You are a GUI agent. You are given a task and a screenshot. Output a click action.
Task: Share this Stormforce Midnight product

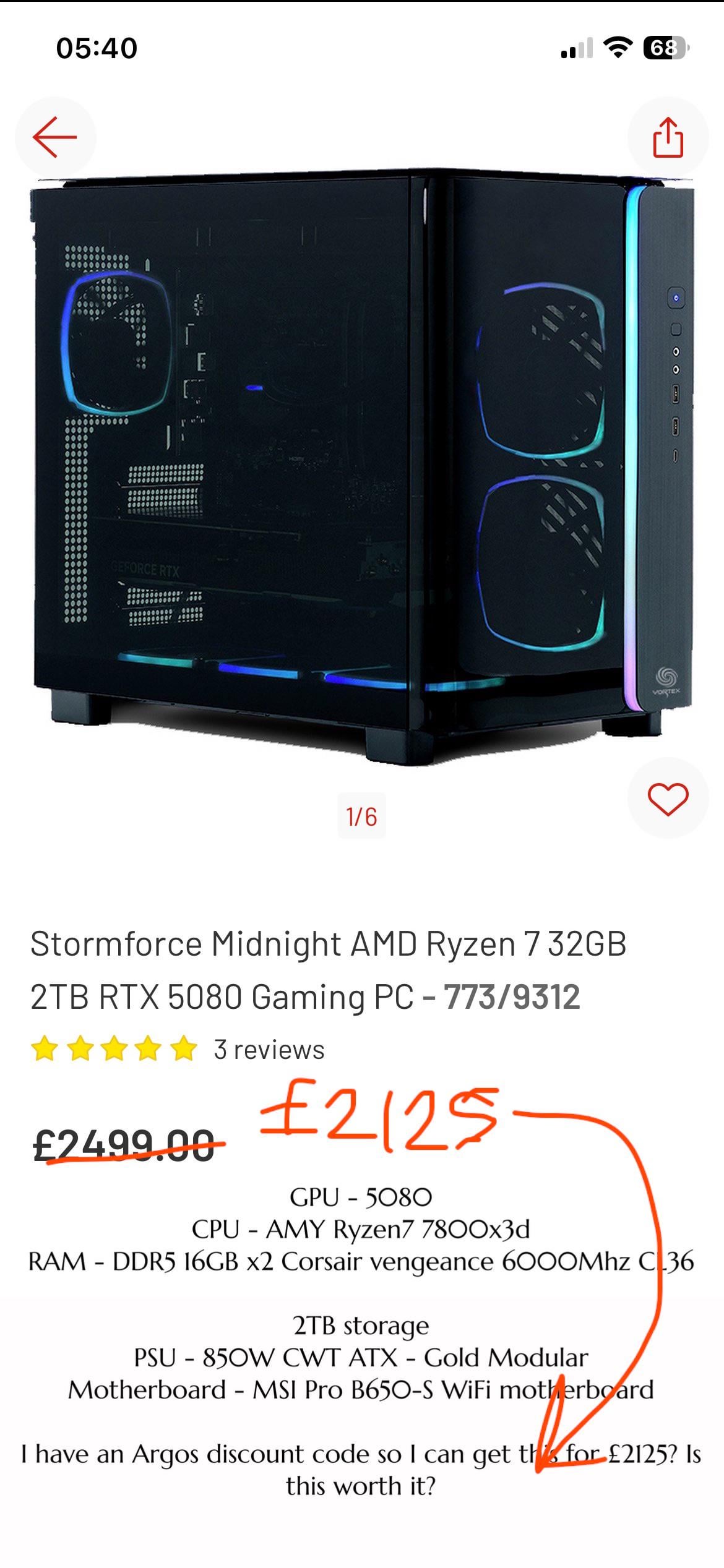tap(668, 137)
